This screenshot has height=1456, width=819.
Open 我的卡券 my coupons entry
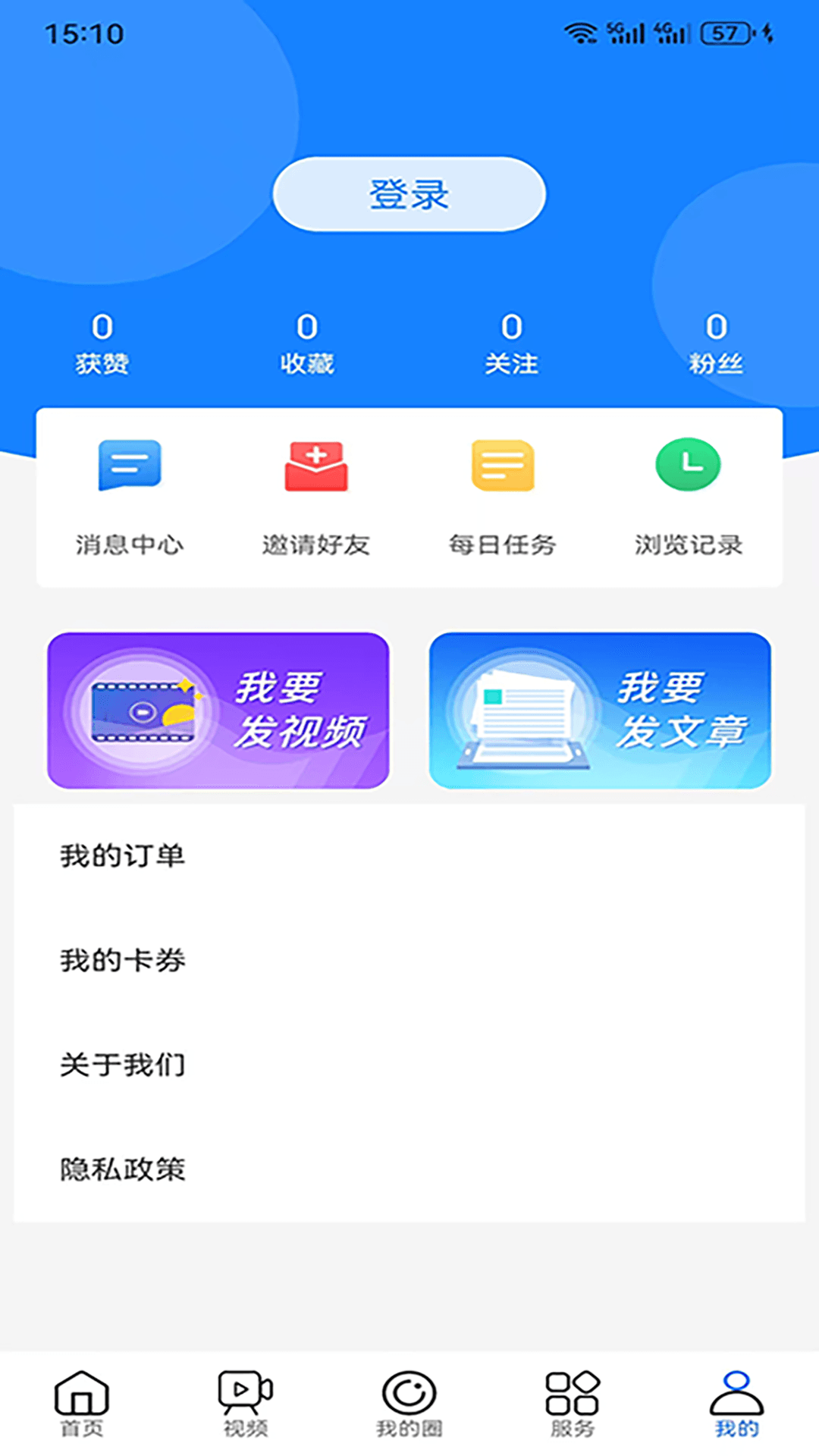(123, 960)
